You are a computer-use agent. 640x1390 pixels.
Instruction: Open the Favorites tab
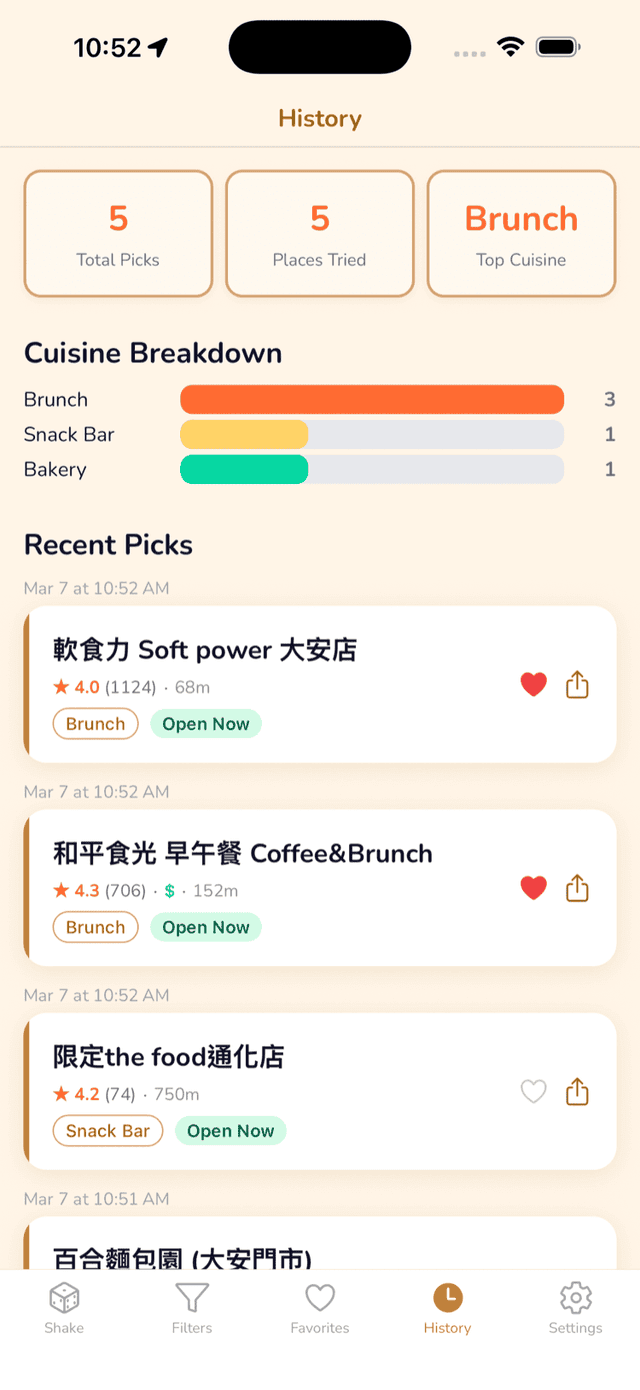pos(320,1308)
